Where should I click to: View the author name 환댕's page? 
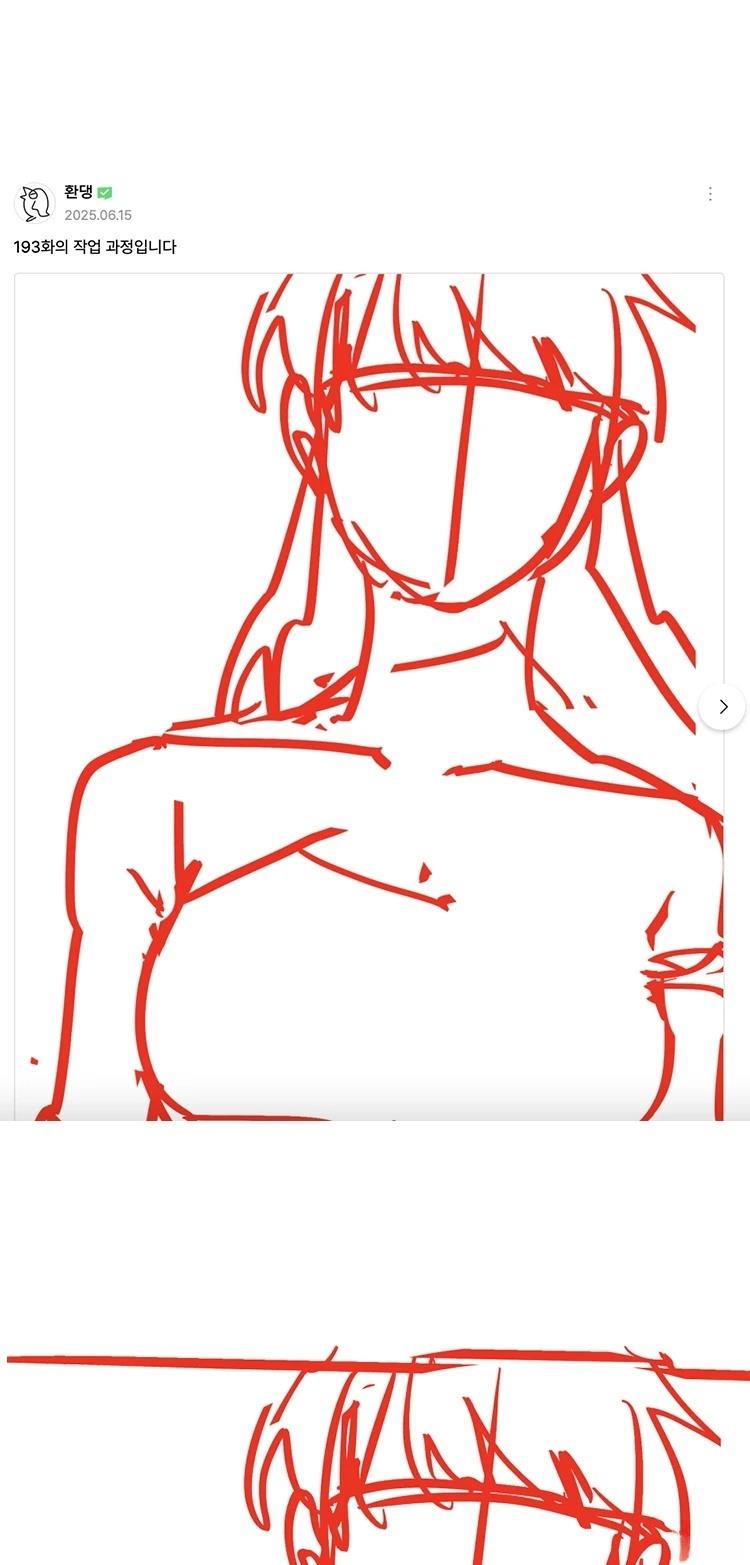click(78, 192)
